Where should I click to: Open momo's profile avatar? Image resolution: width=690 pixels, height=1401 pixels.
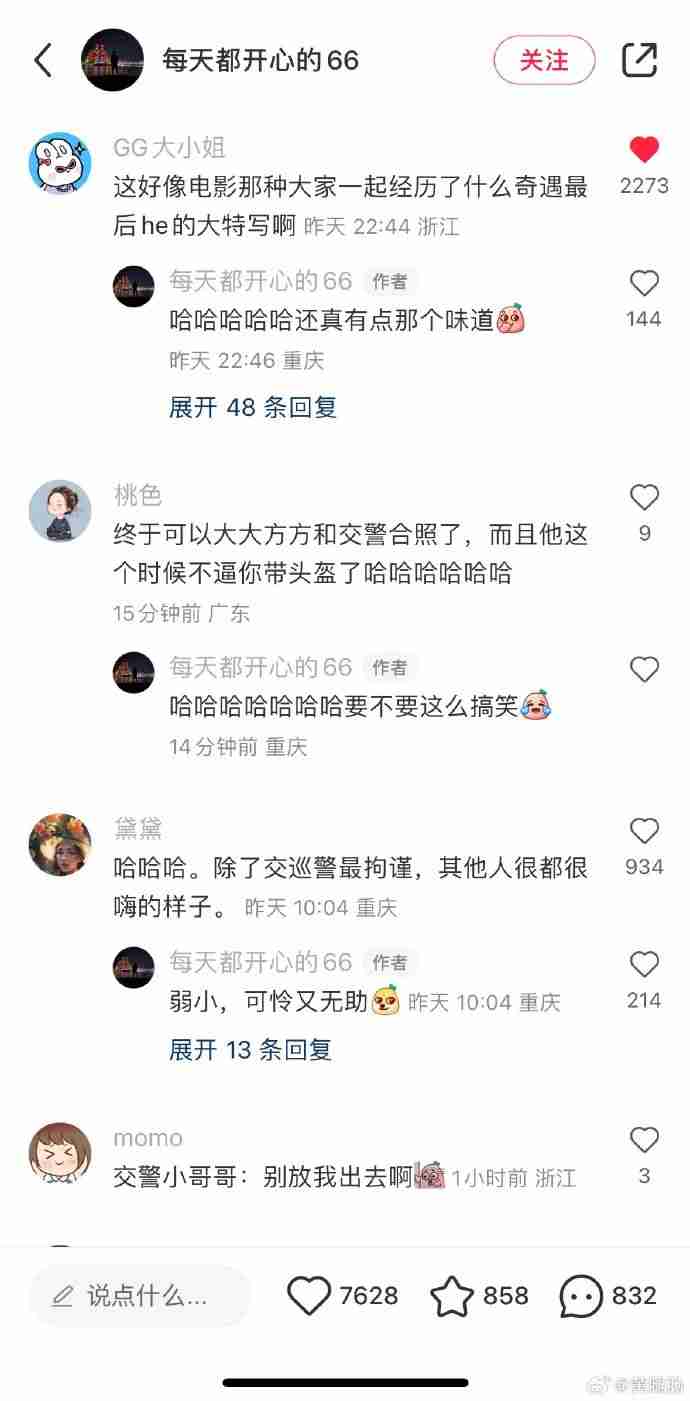60,1153
